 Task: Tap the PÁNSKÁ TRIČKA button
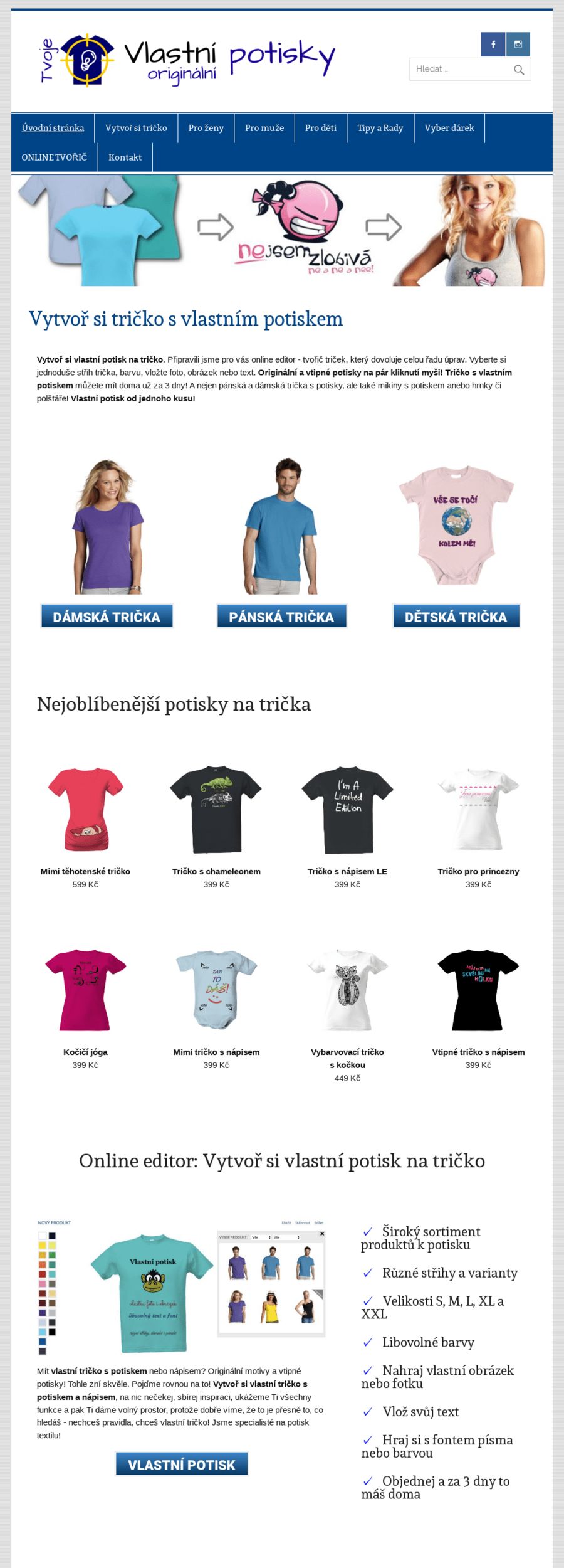coord(281,617)
